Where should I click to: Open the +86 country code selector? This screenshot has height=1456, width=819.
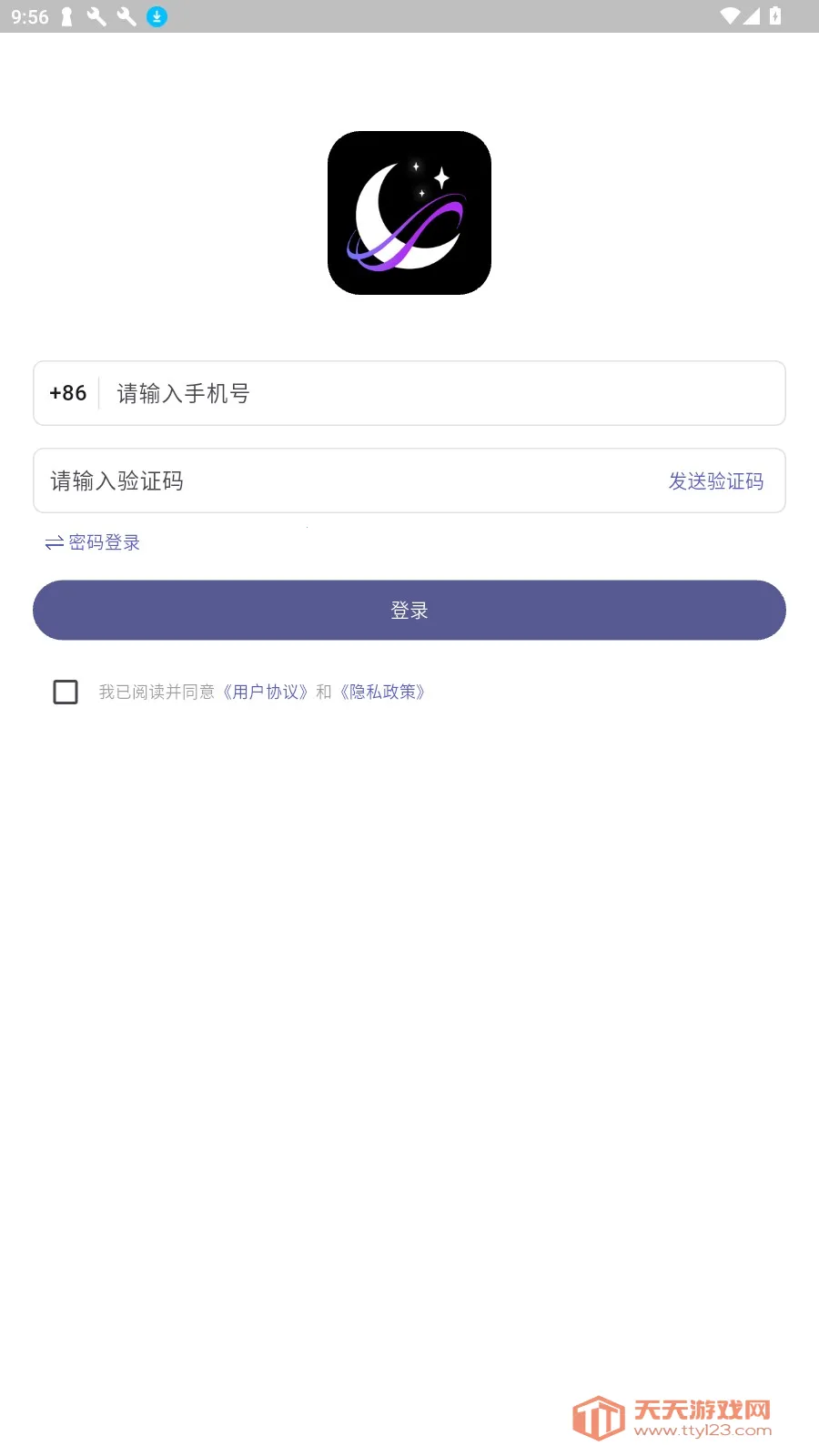click(x=66, y=393)
